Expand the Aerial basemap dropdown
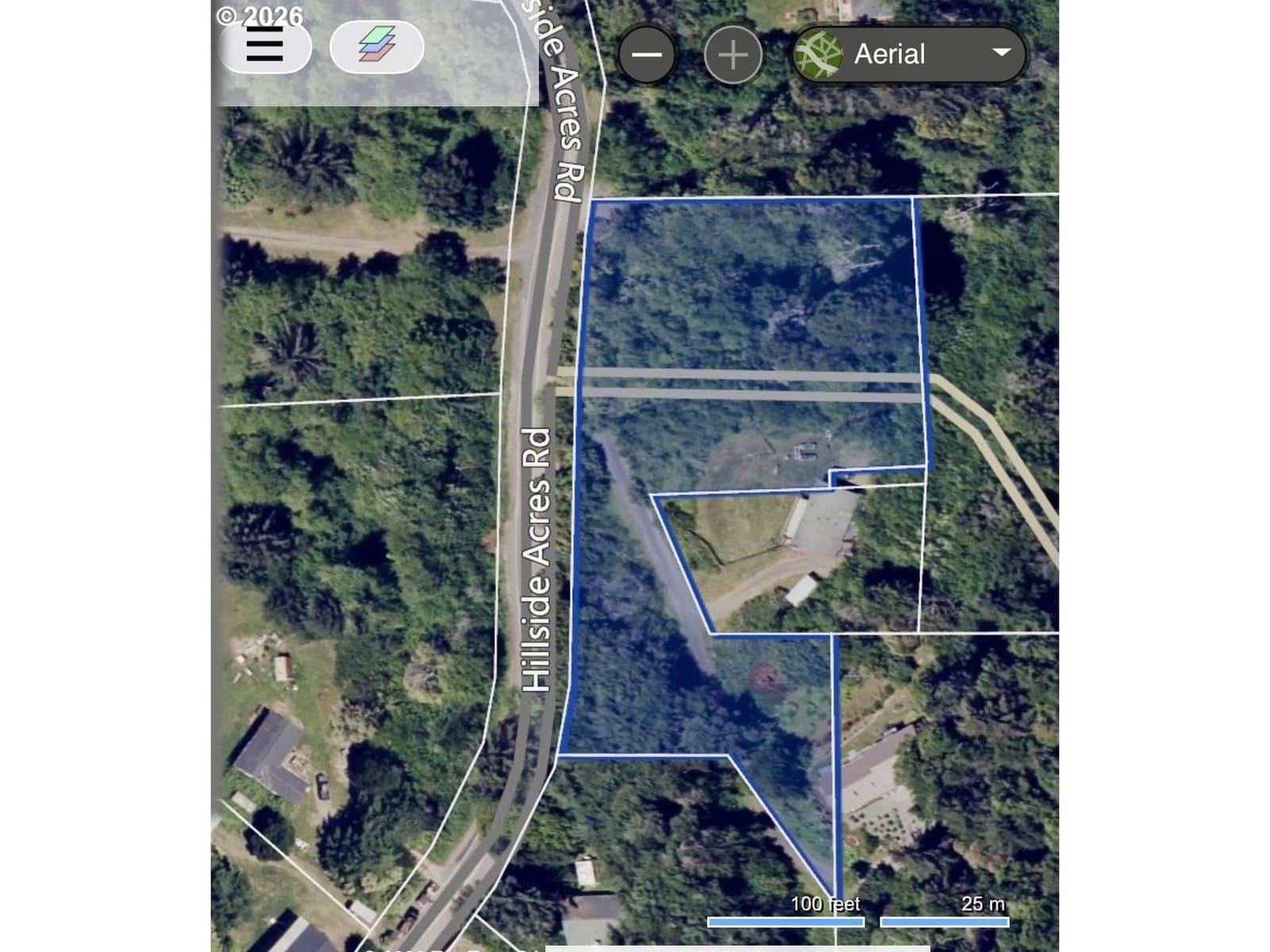This screenshot has width=1270, height=952. click(x=909, y=54)
